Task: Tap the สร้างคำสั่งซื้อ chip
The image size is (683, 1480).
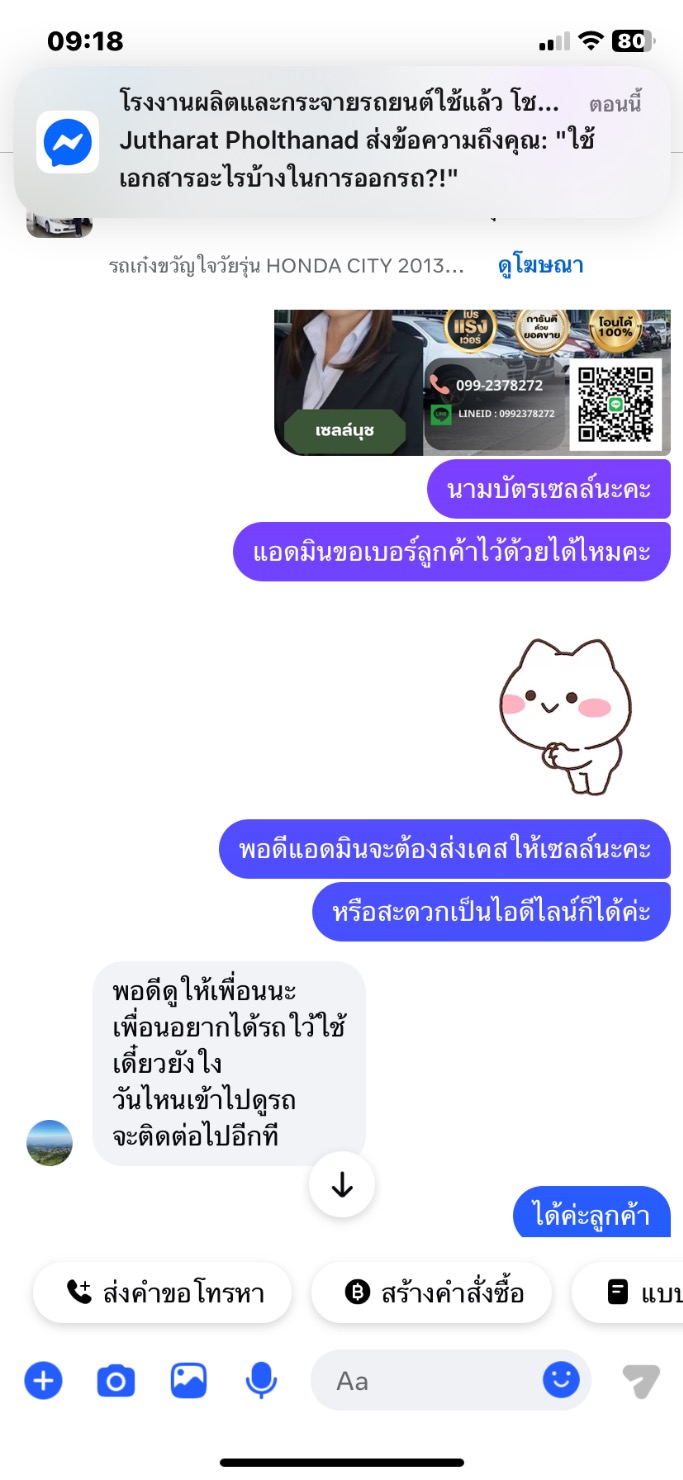Action: pyautogui.click(x=432, y=1293)
